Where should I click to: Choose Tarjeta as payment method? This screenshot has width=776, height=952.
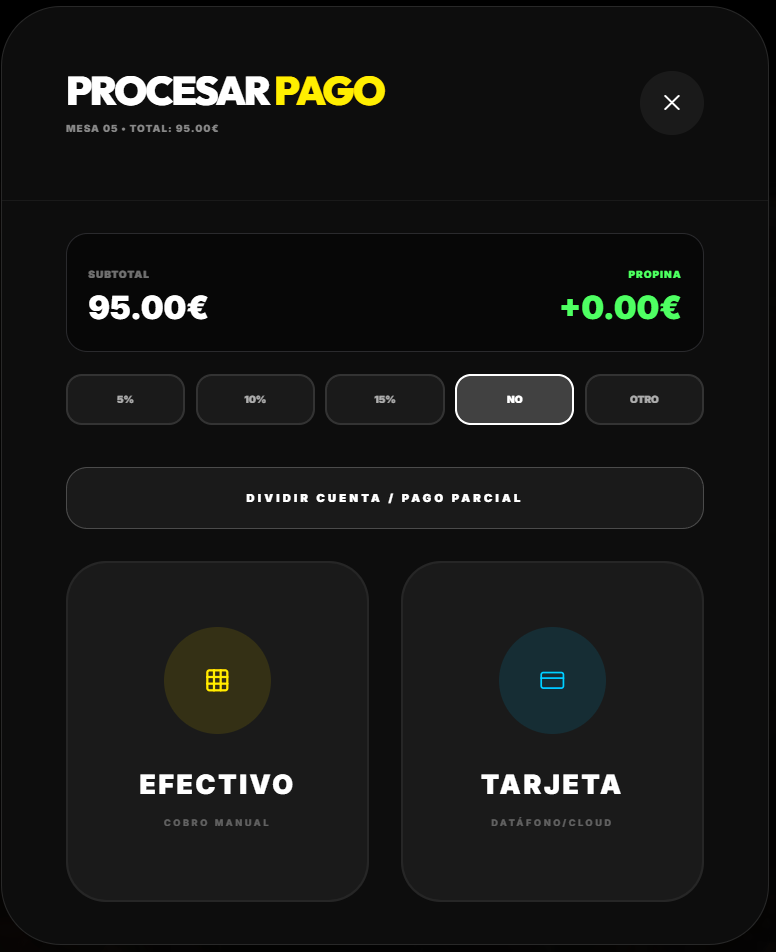tap(552, 731)
